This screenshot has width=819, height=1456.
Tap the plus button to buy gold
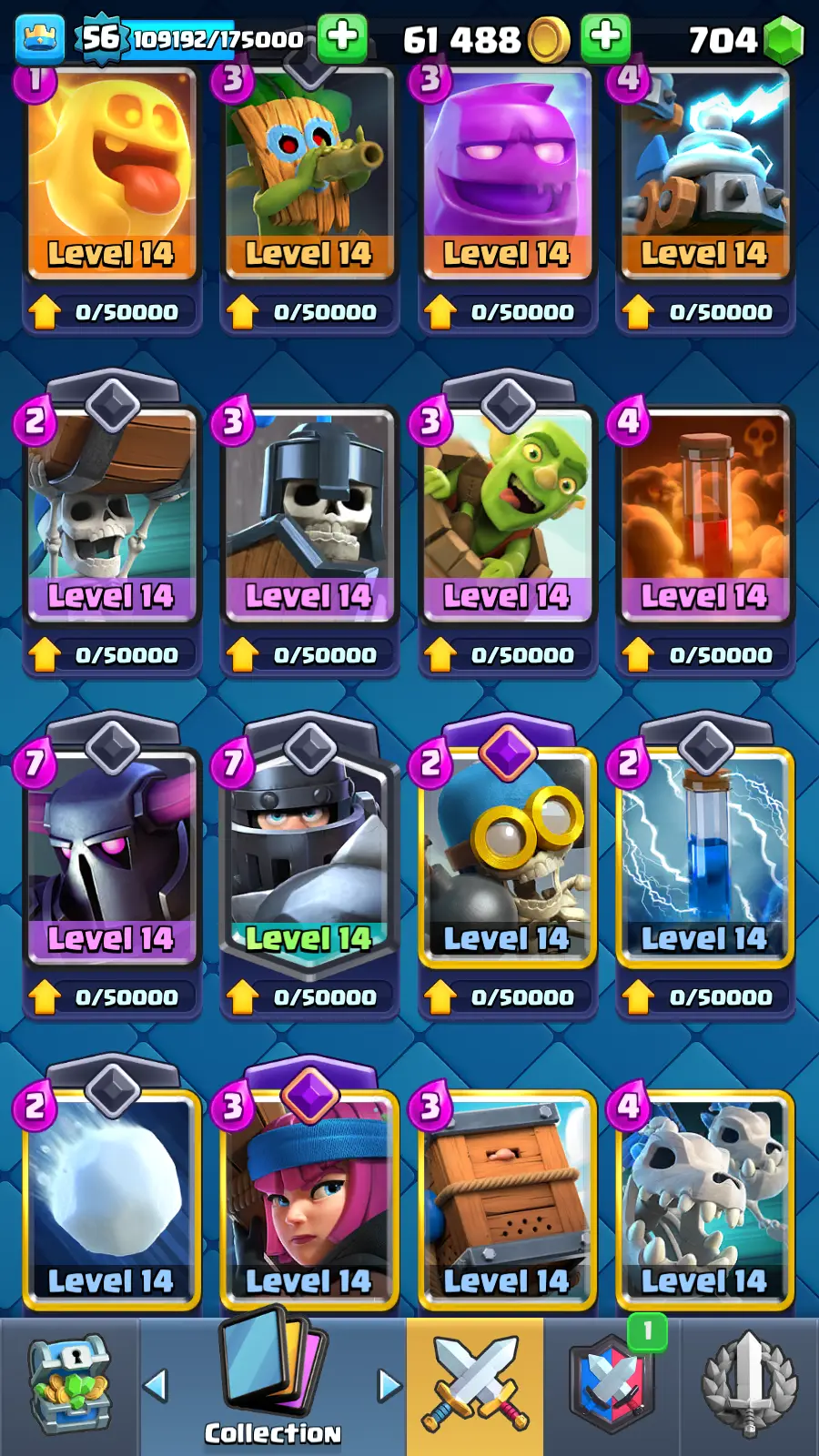tap(605, 37)
